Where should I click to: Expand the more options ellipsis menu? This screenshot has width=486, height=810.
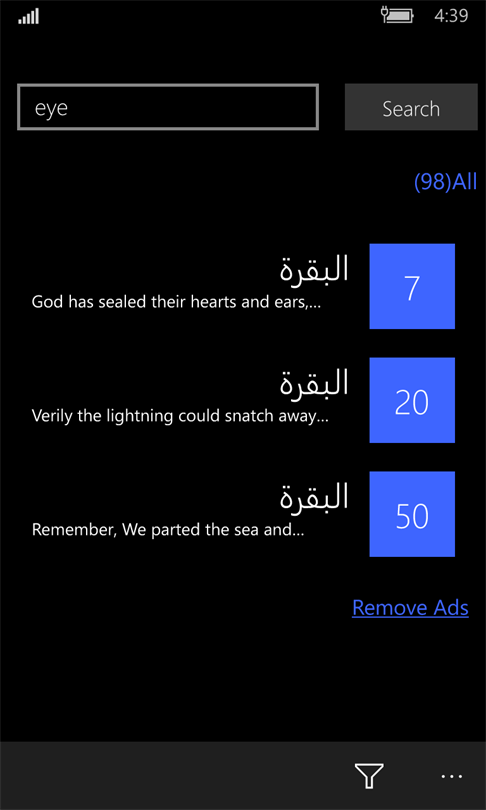pyautogui.click(x=452, y=775)
